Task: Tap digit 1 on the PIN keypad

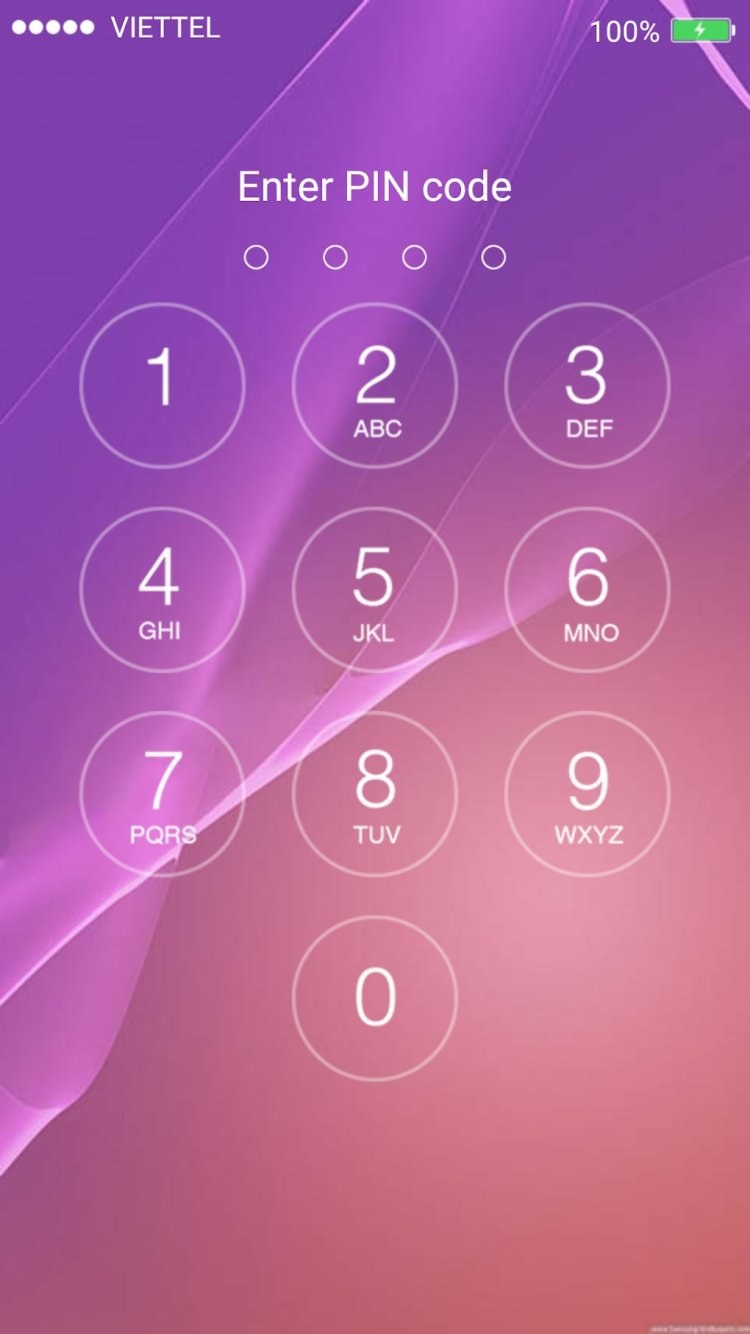Action: [x=162, y=385]
